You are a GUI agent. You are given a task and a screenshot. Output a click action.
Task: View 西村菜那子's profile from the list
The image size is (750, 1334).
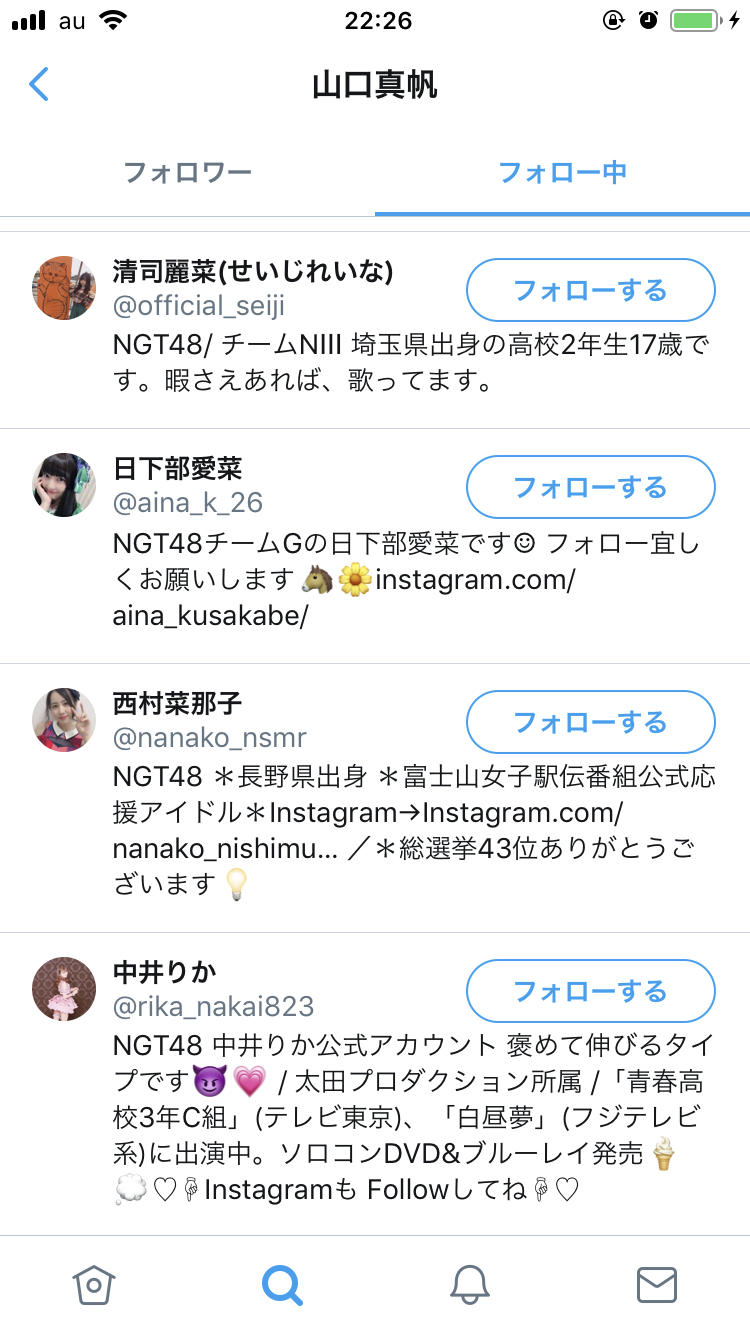pyautogui.click(x=177, y=703)
